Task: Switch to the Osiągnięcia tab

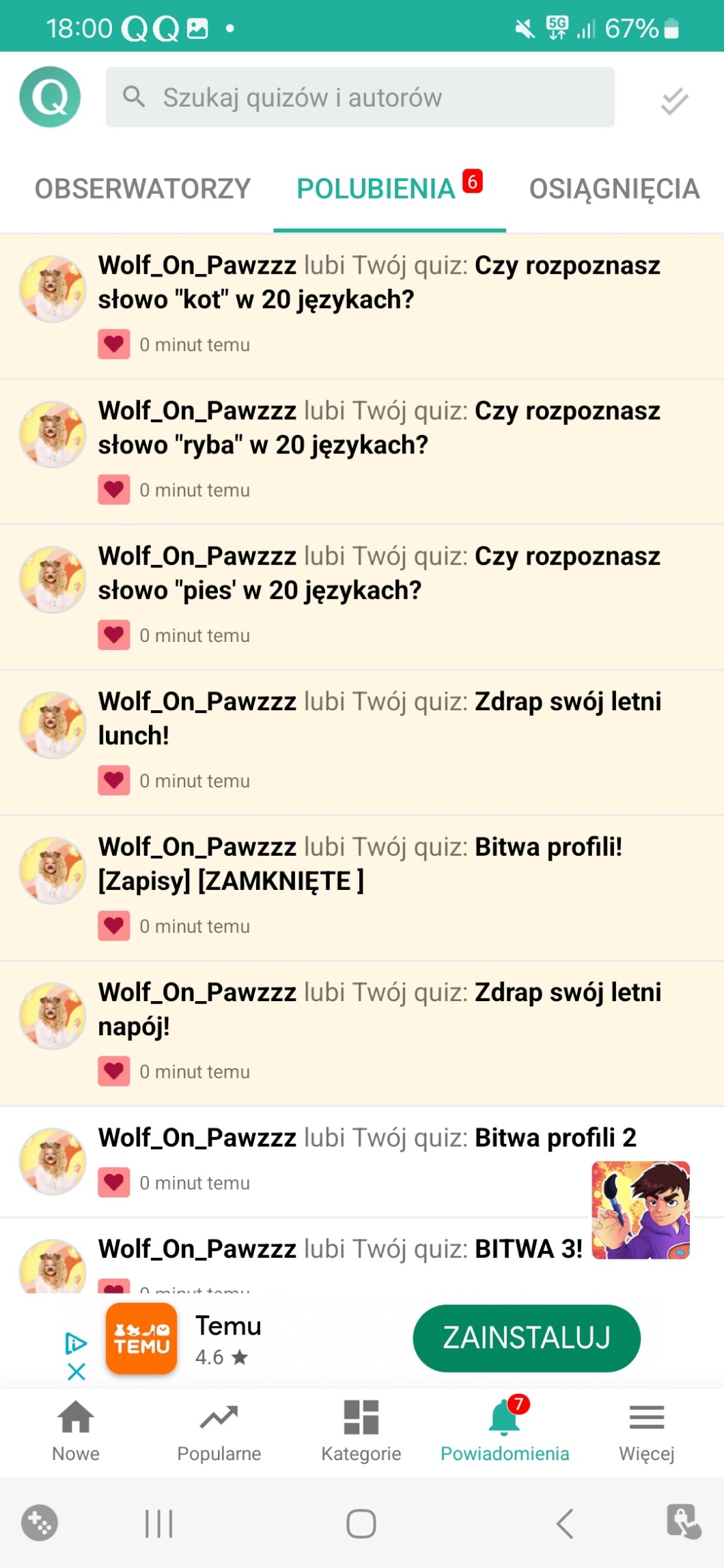Action: [614, 189]
